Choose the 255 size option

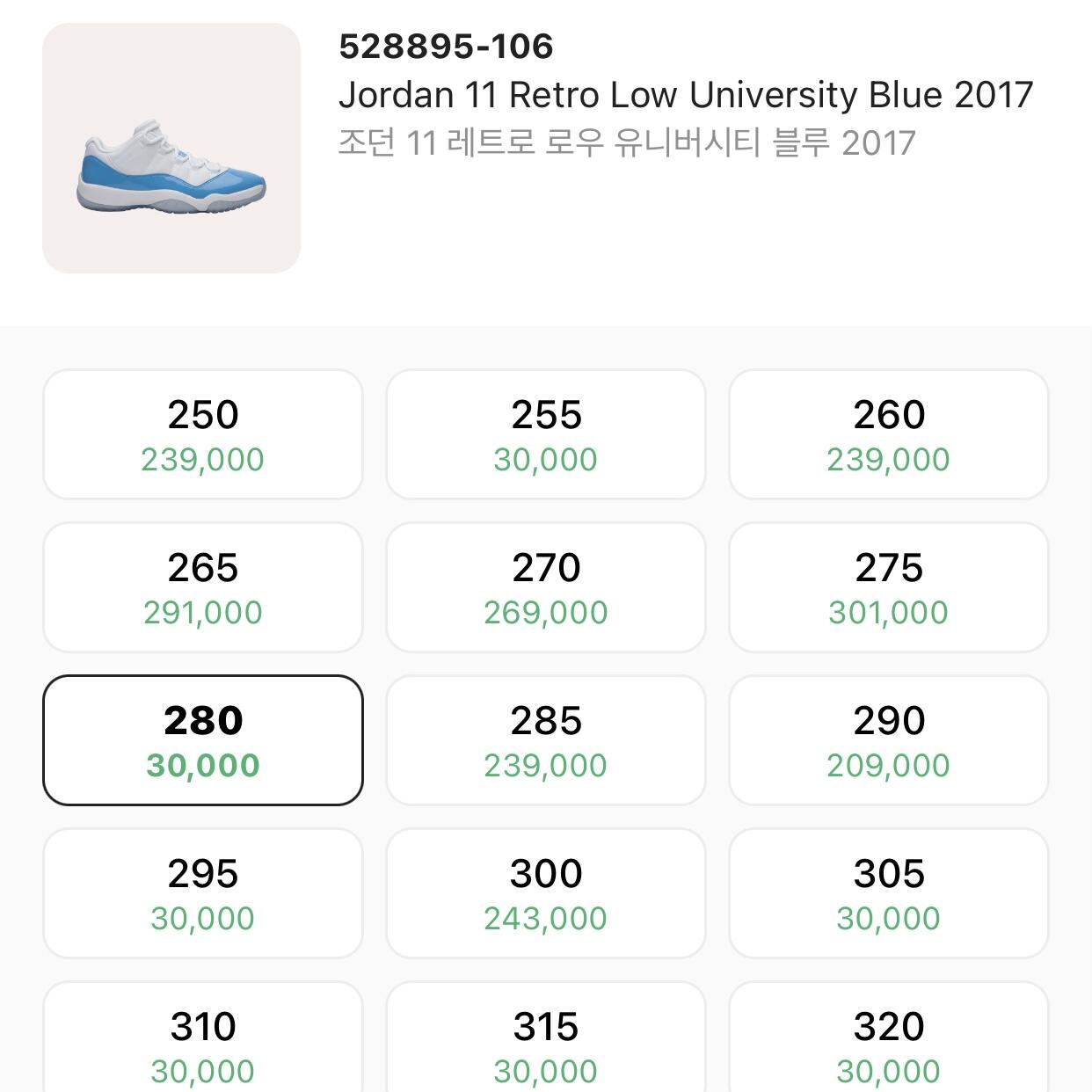[x=546, y=434]
